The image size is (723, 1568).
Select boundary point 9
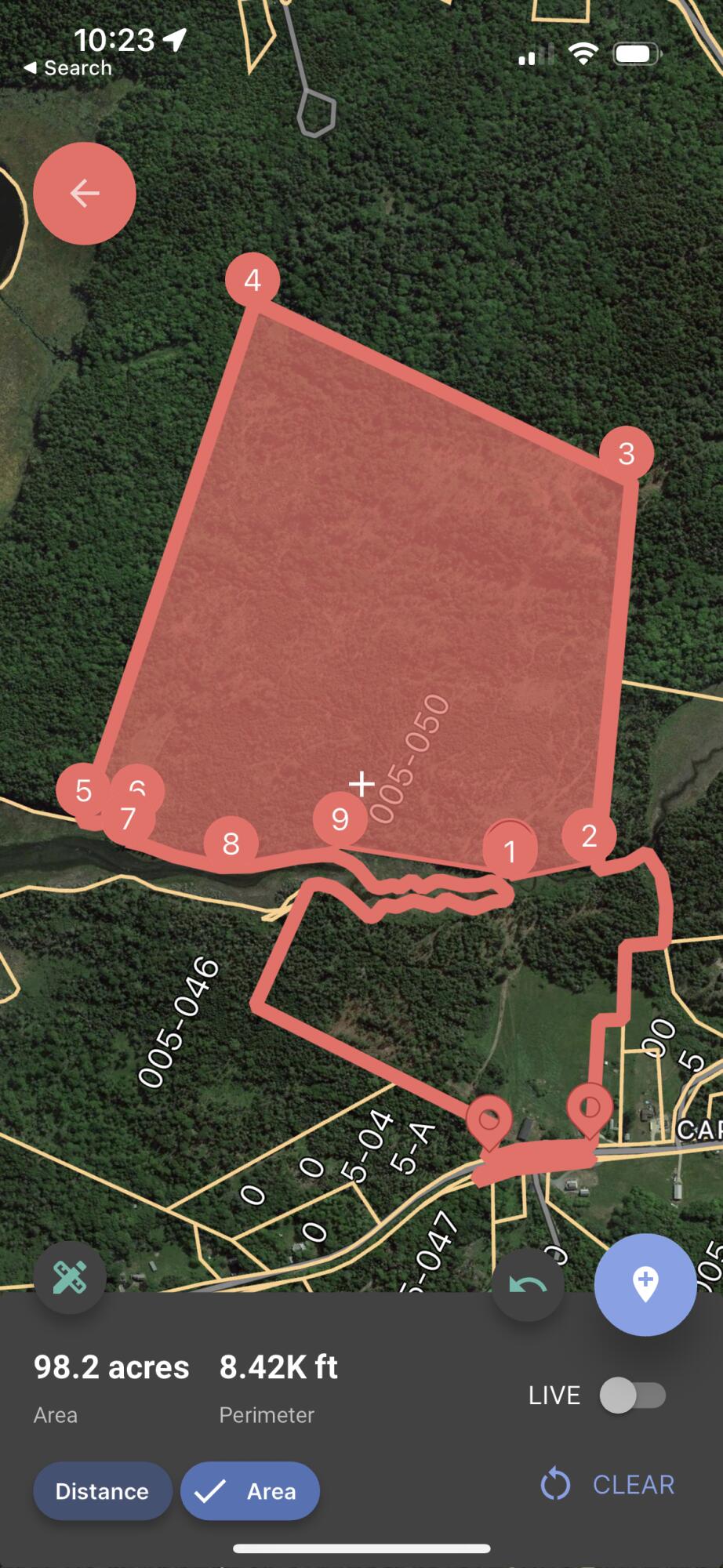coord(340,818)
